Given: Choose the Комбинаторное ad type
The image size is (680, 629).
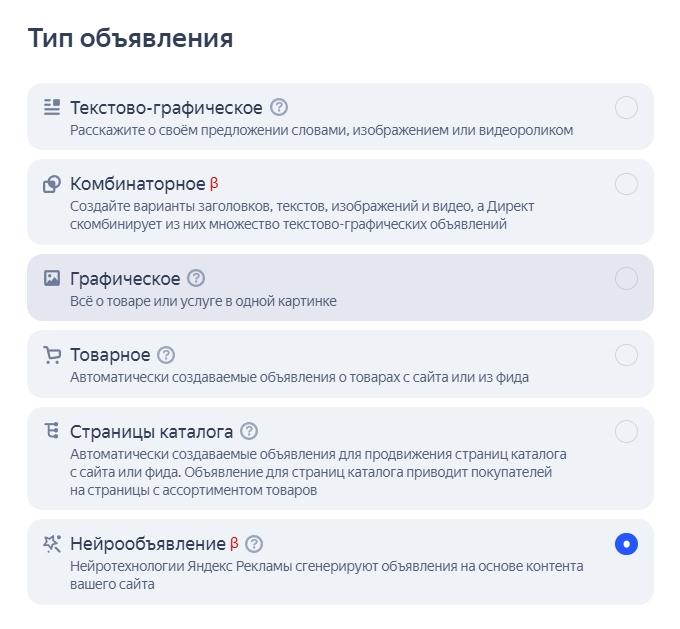Looking at the screenshot, I should pyautogui.click(x=626, y=184).
